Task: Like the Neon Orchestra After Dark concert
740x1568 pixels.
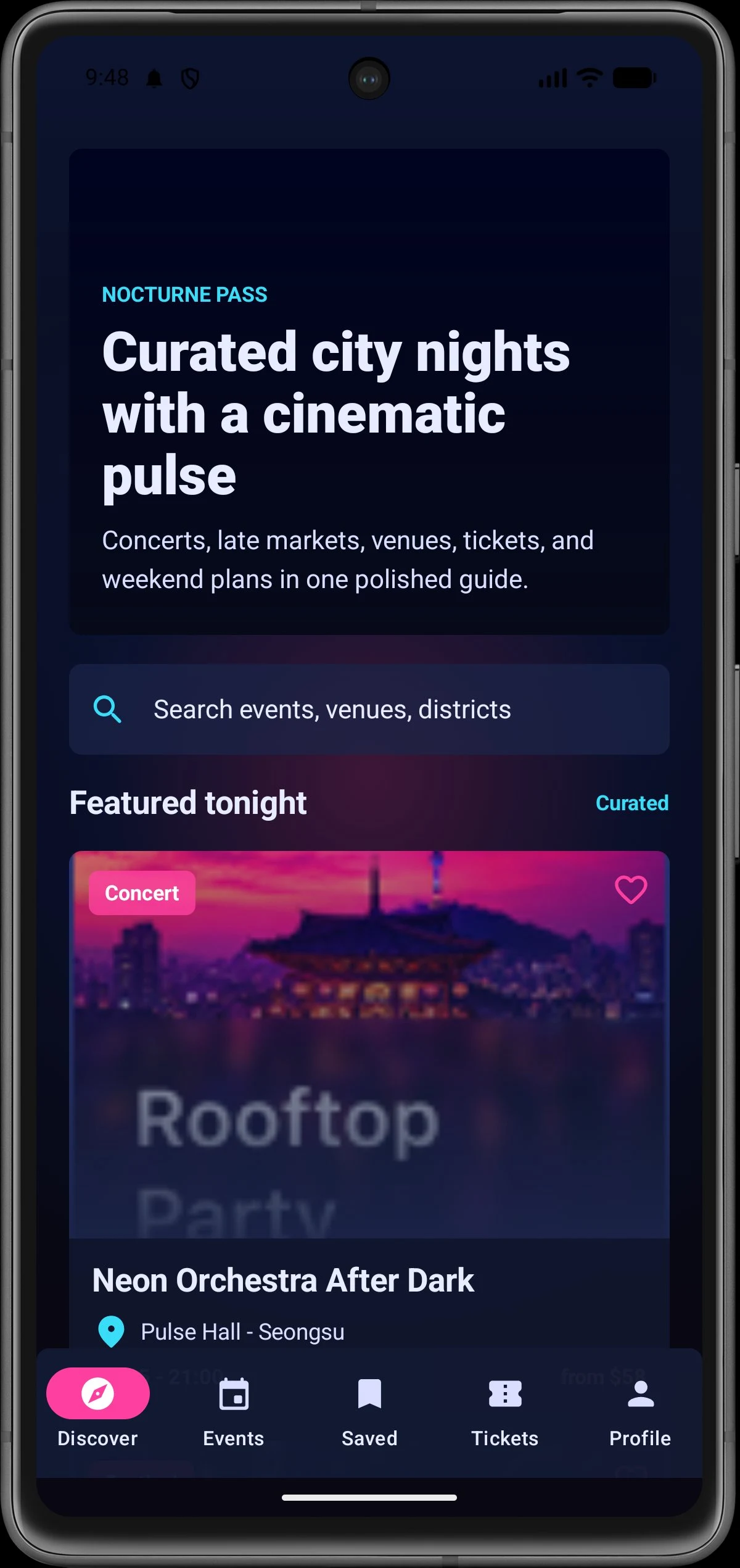Action: coord(631,890)
